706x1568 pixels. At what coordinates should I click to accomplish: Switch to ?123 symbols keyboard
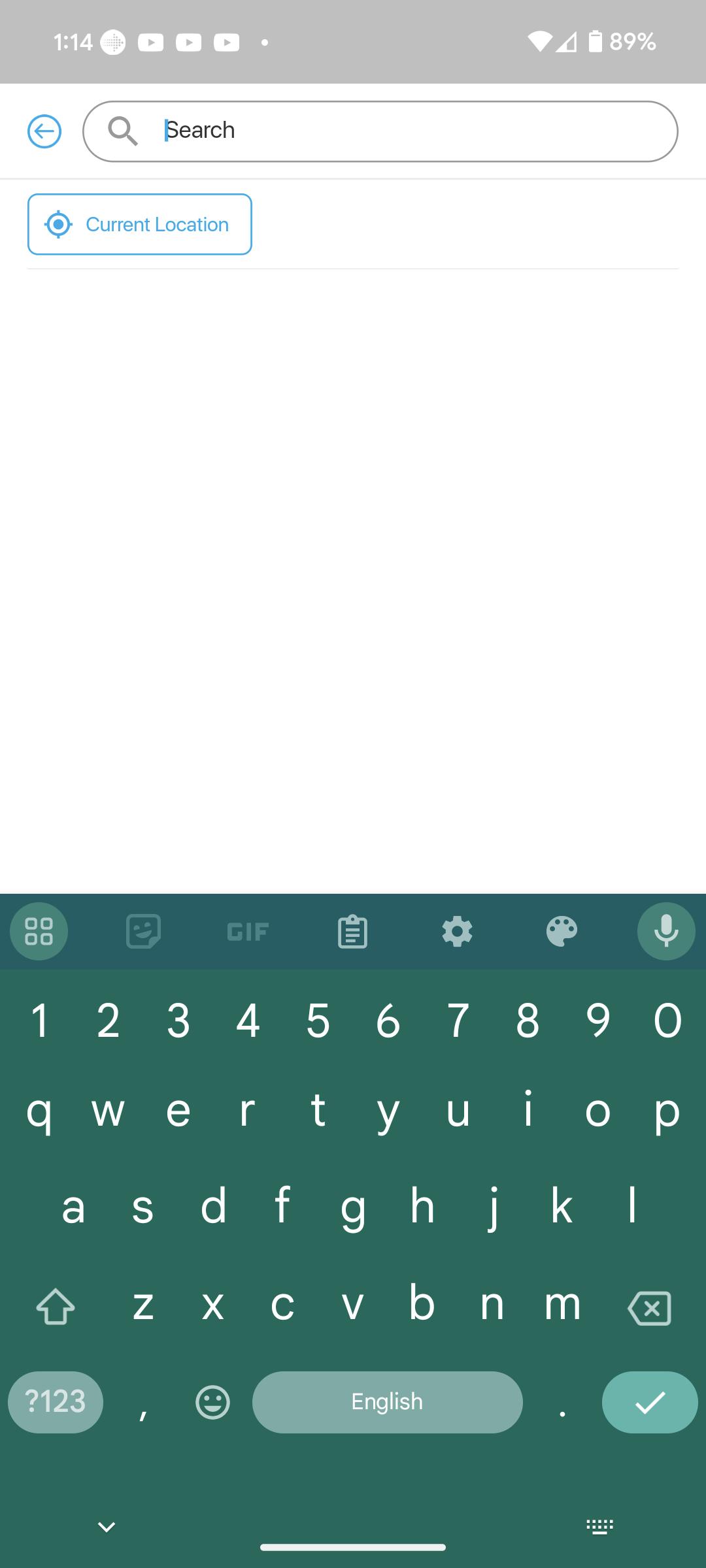coord(56,1402)
